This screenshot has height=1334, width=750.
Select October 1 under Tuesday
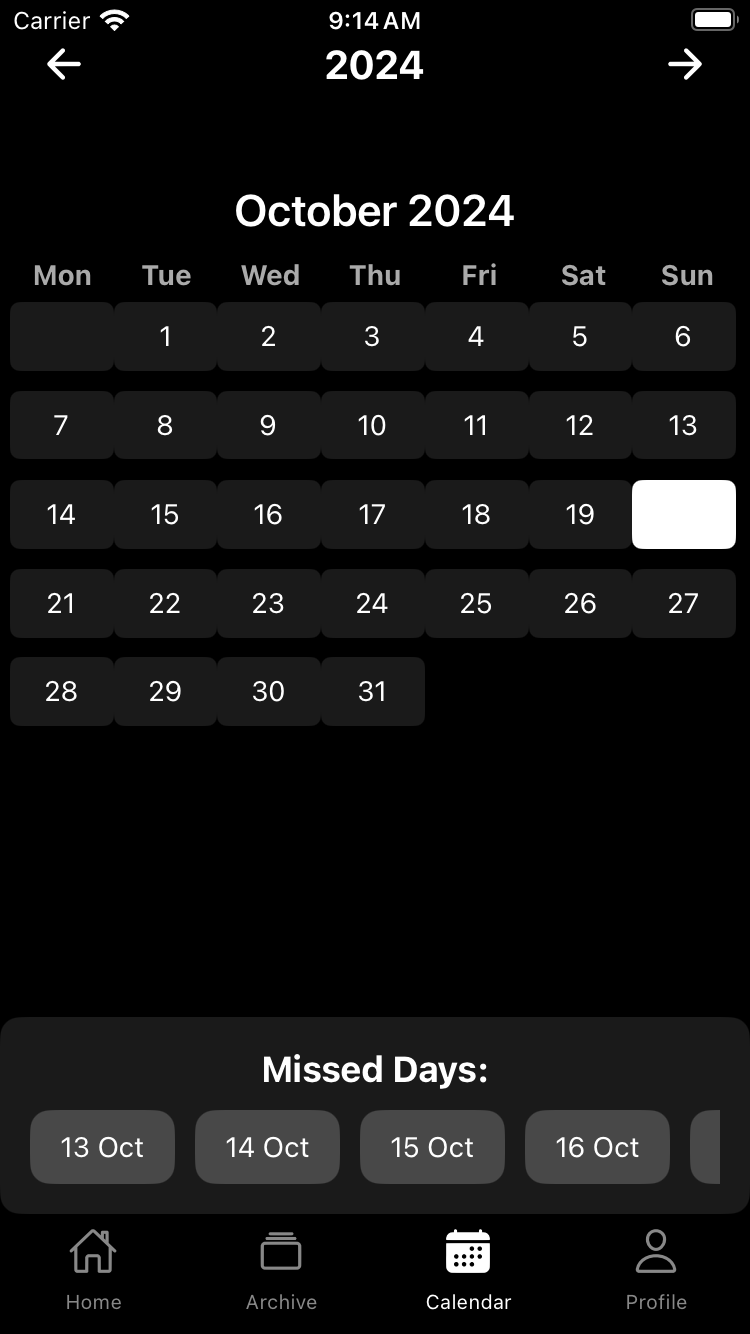165,337
